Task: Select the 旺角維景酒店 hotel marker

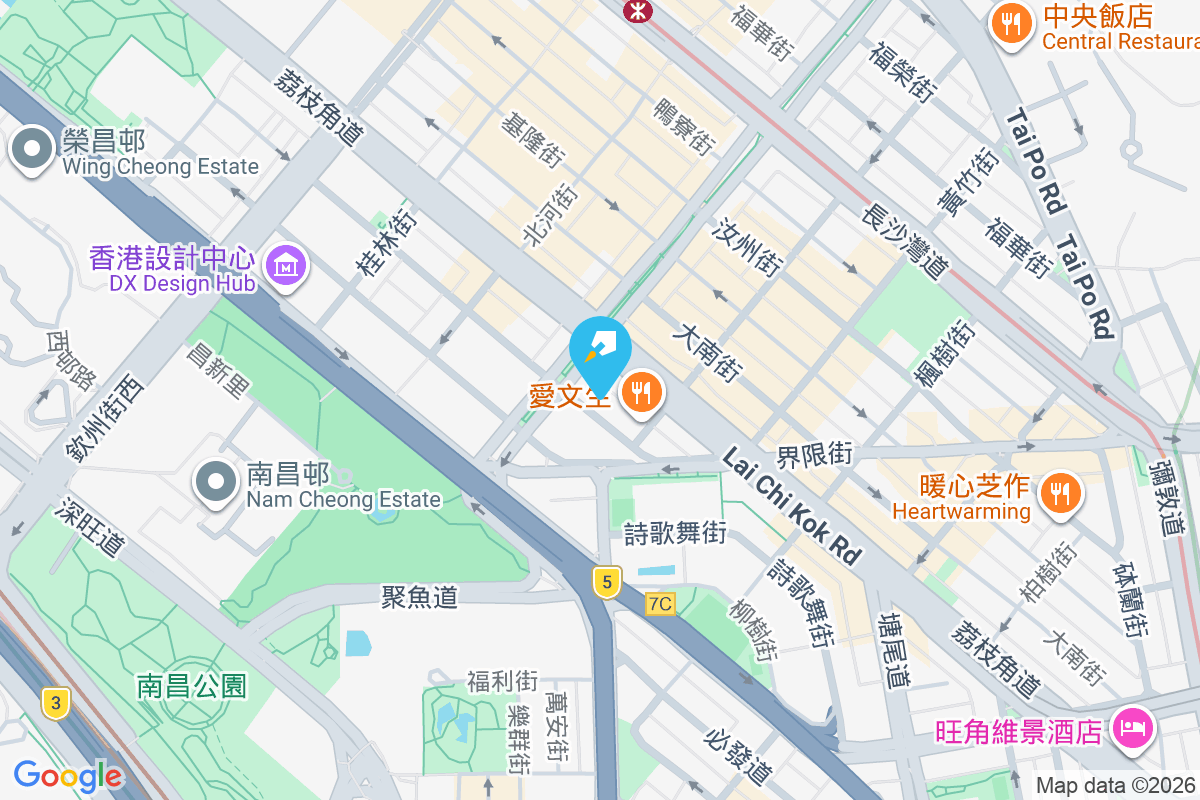Action: (x=1131, y=727)
